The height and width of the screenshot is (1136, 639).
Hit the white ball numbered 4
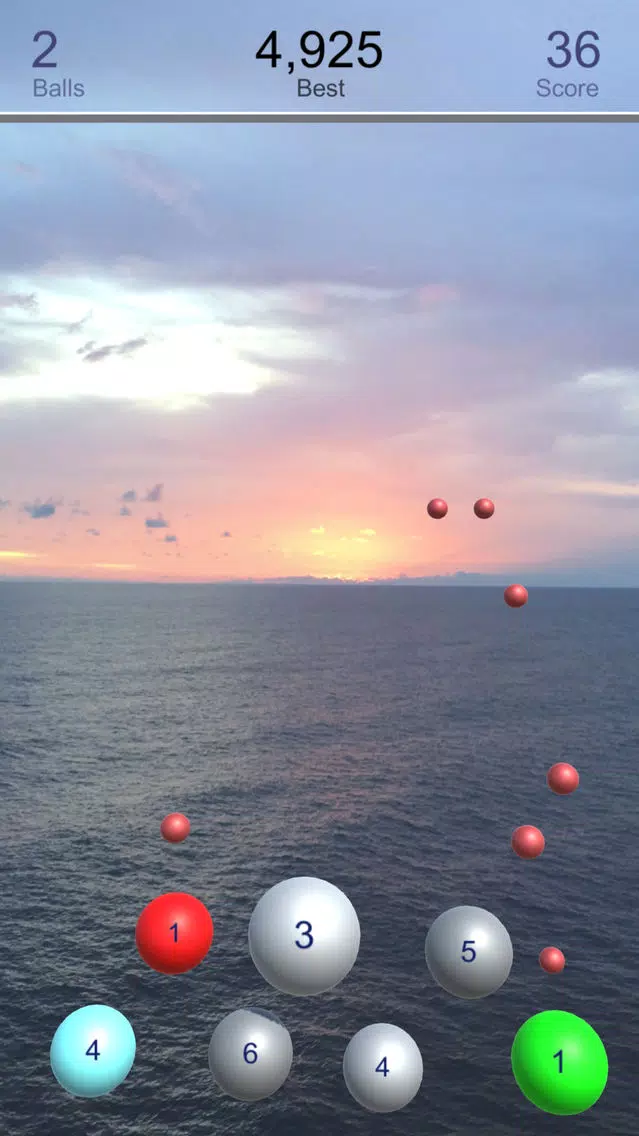coord(382,1067)
